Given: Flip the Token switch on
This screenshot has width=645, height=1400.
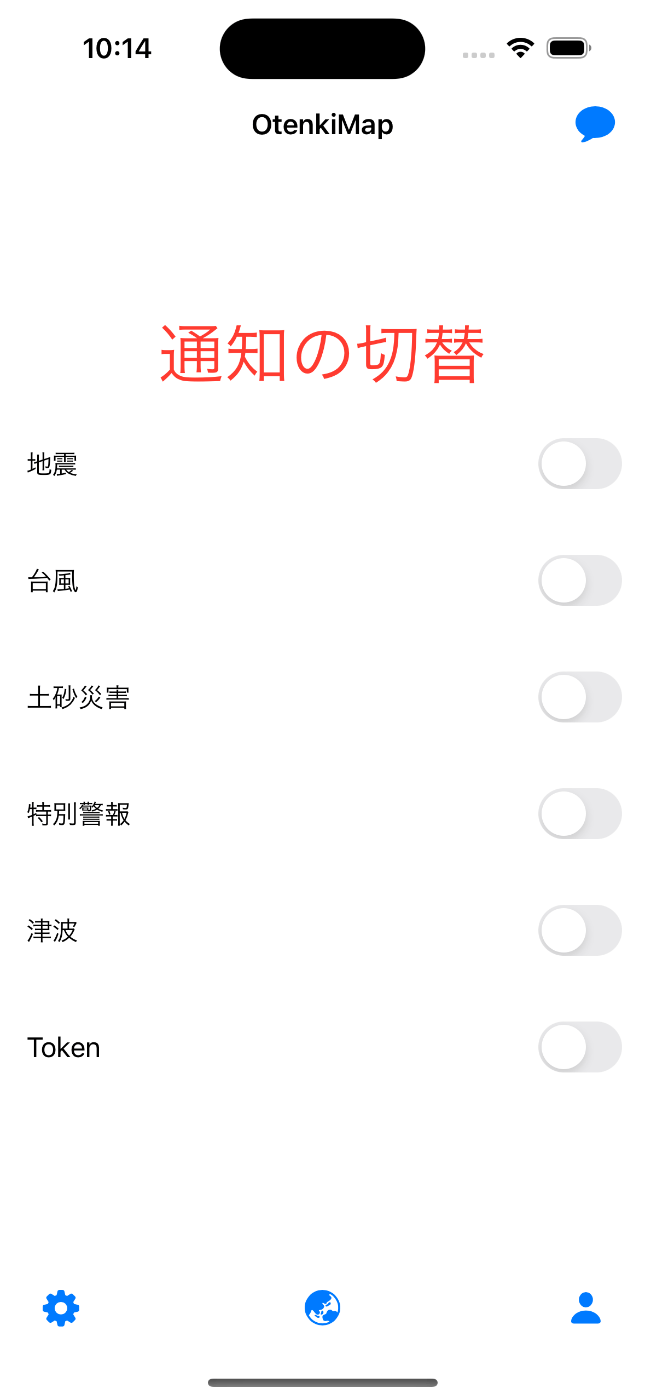Looking at the screenshot, I should (580, 1047).
